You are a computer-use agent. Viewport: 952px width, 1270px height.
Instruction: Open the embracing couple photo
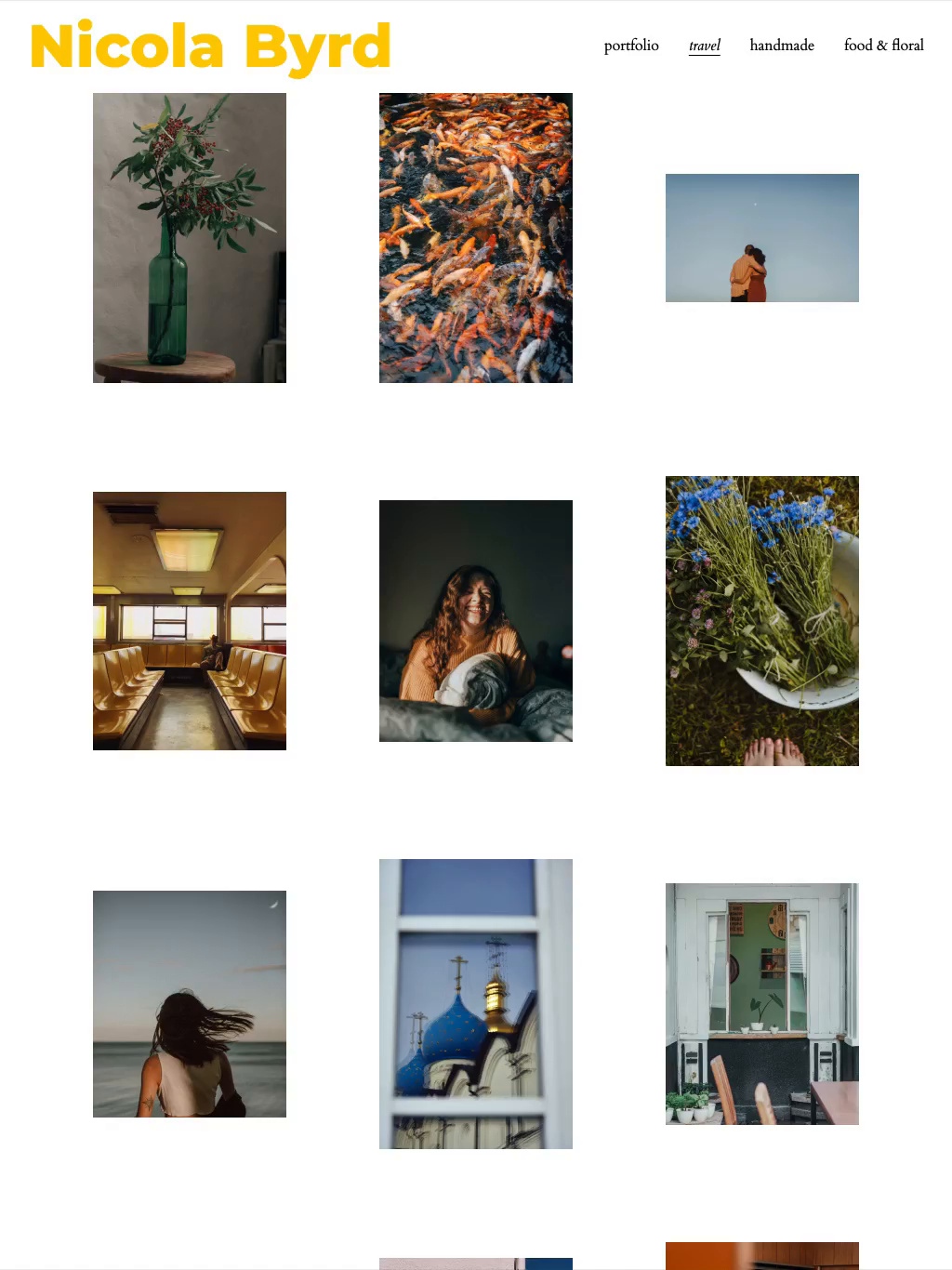click(762, 238)
